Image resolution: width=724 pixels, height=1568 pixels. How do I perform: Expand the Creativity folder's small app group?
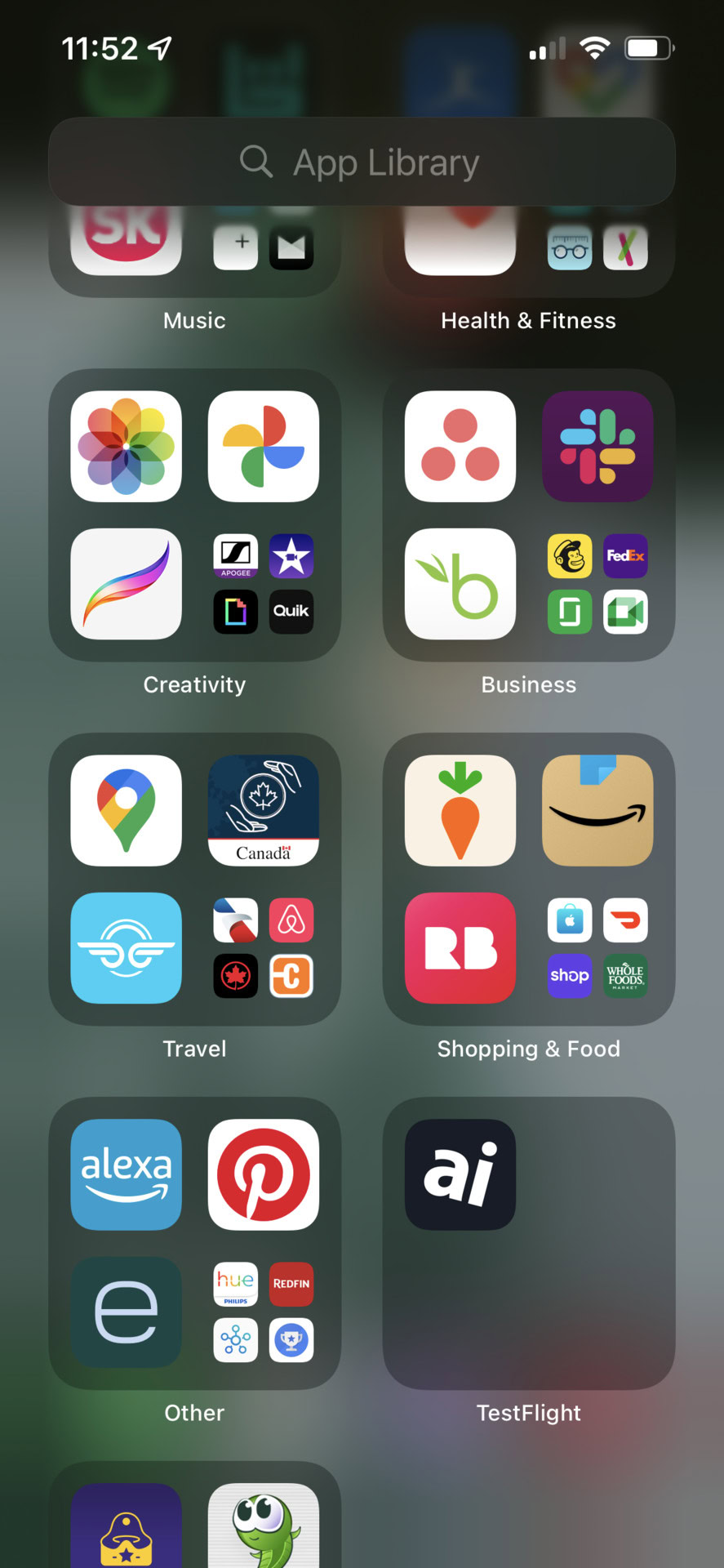point(263,584)
